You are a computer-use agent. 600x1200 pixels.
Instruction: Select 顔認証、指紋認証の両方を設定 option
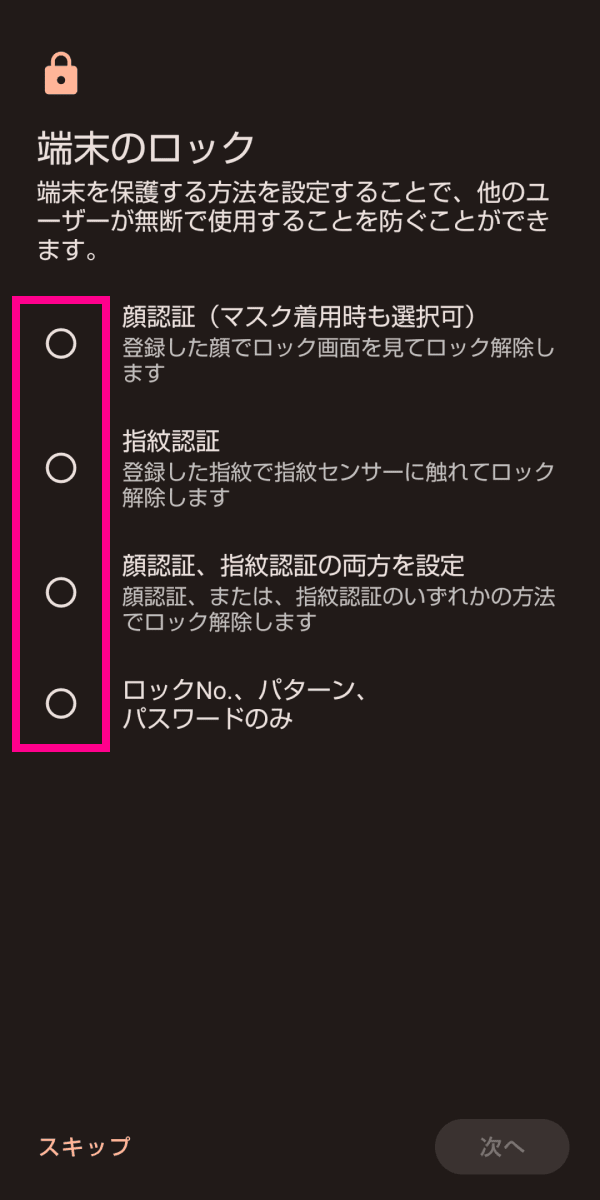coord(61,592)
